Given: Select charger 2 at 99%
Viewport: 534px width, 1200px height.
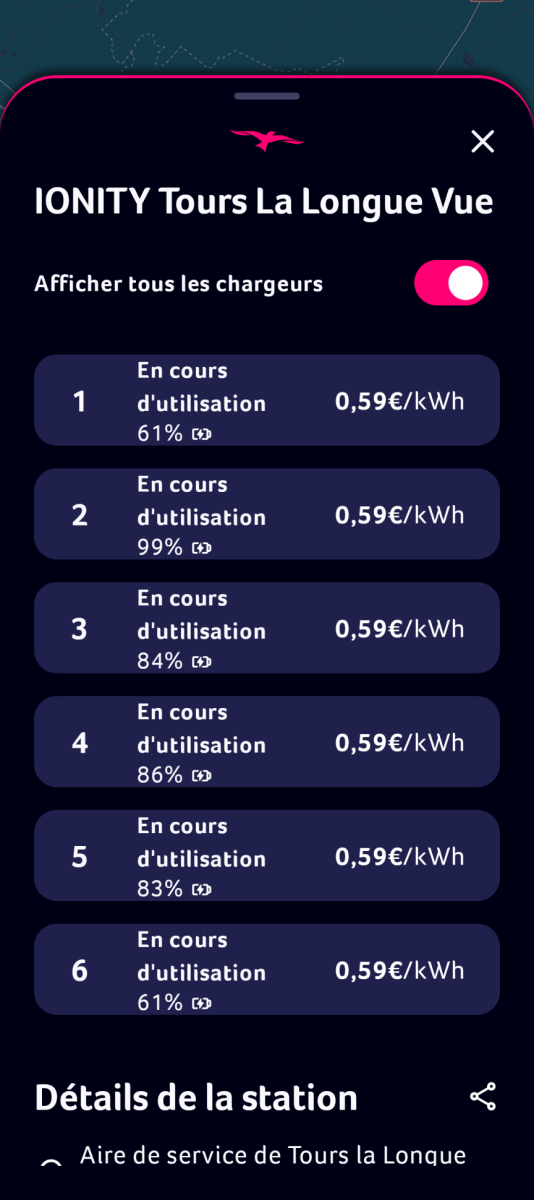Looking at the screenshot, I should click(x=267, y=514).
